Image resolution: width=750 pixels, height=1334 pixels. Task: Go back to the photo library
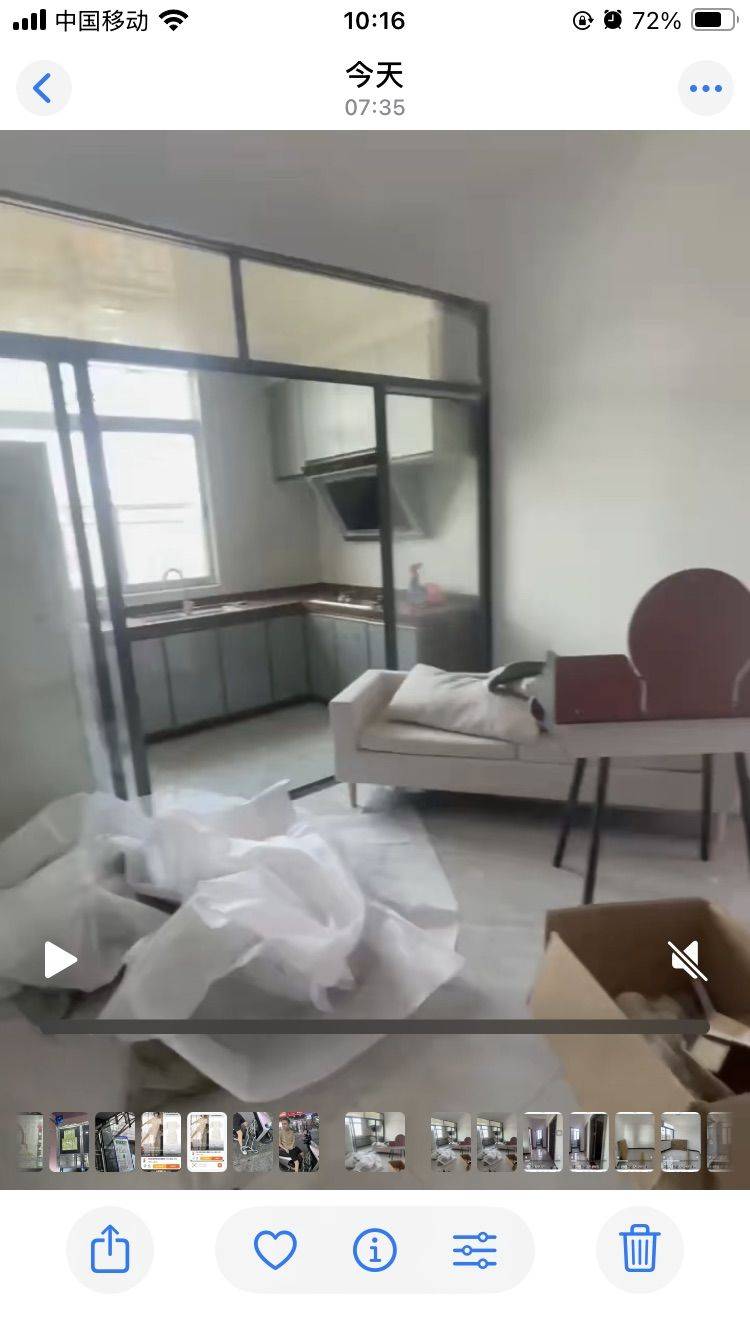(43, 89)
